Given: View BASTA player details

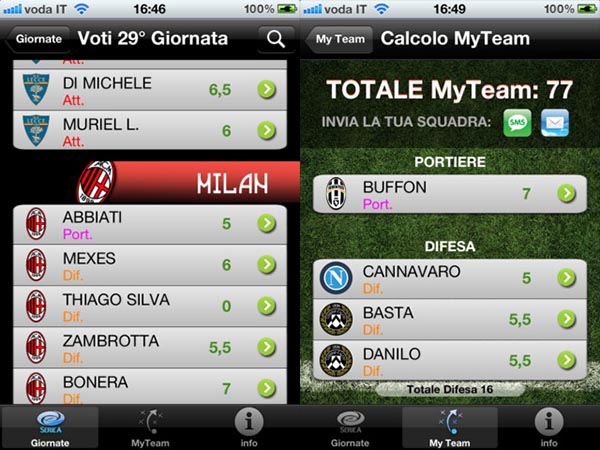Looking at the screenshot, I should coord(448,319).
